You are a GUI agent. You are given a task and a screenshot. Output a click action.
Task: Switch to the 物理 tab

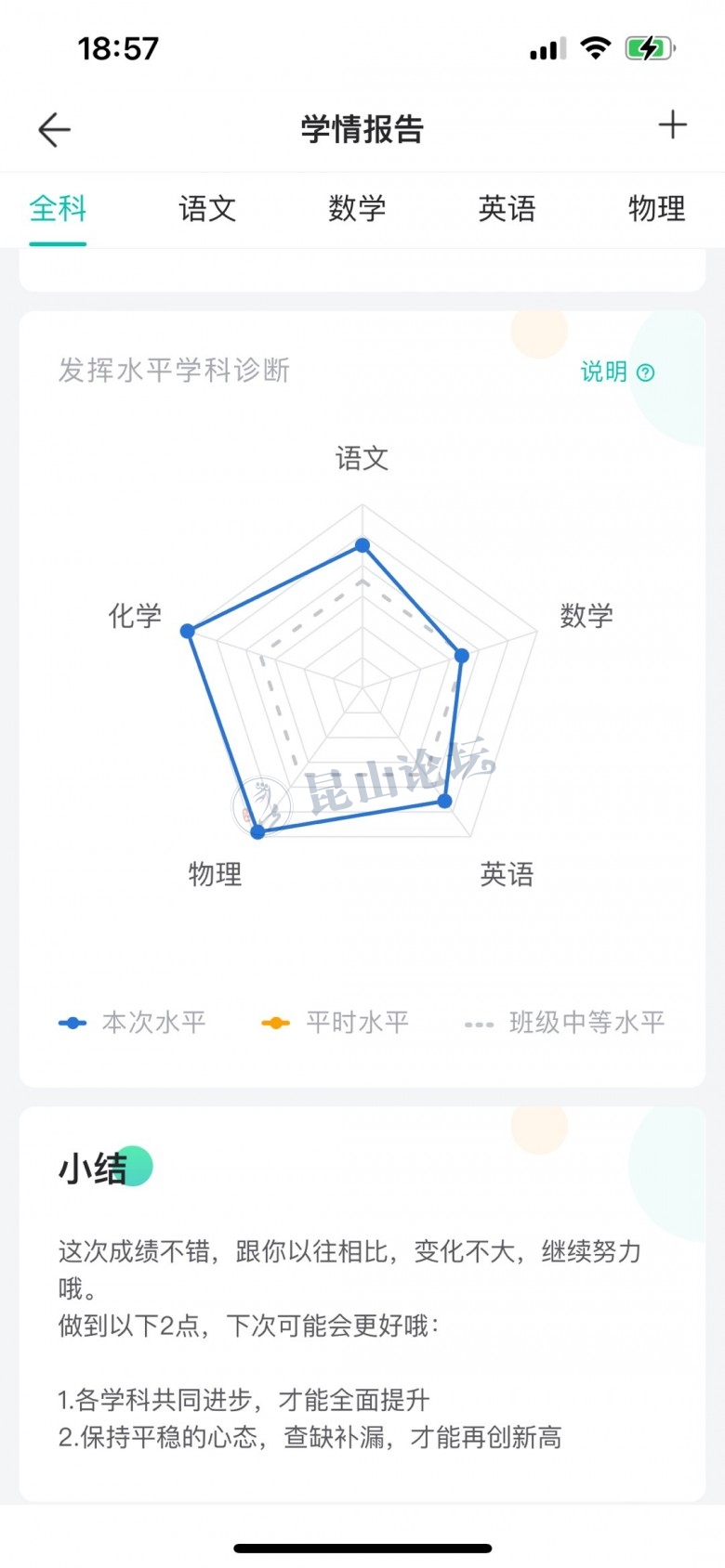point(656,209)
